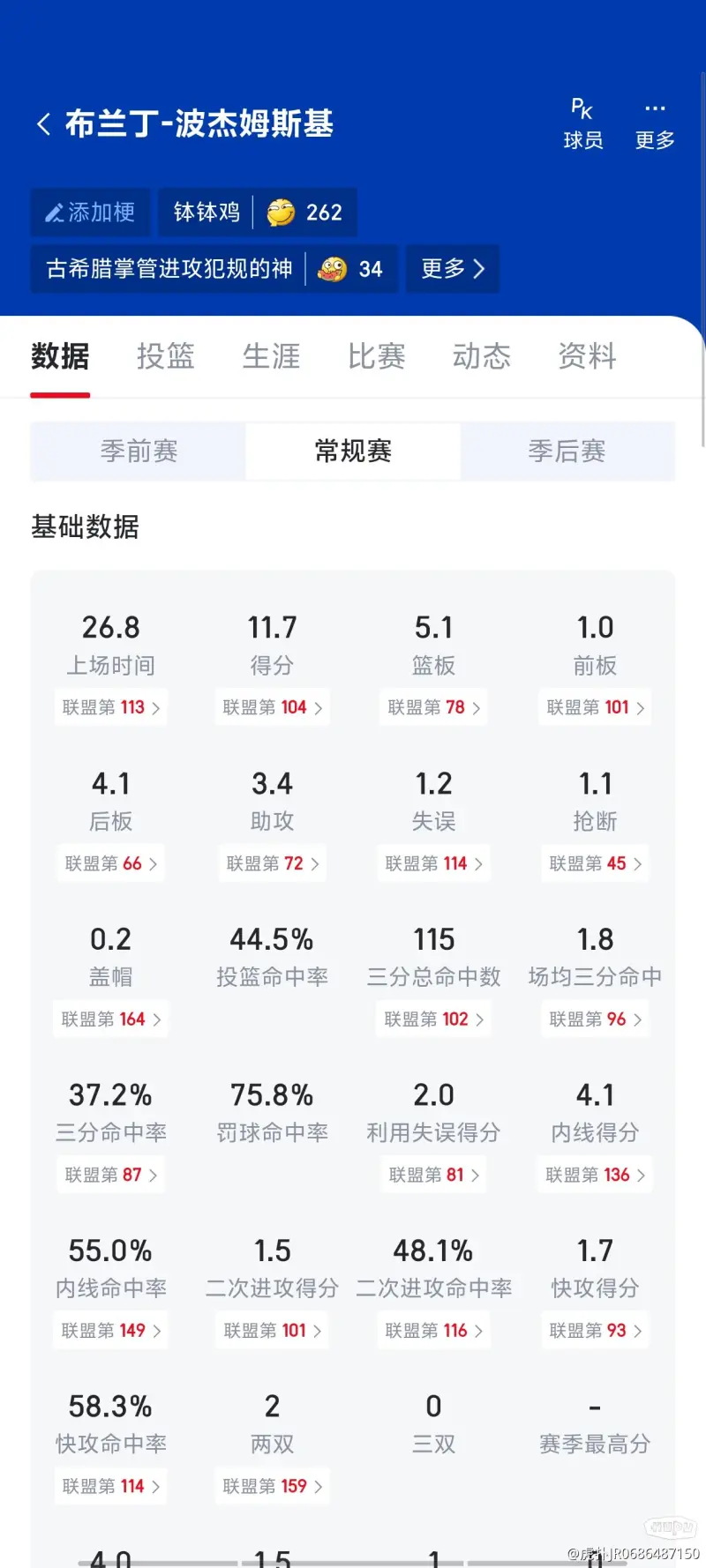Tap the 钵钵鸡 meme chip
The image size is (706, 1568).
(258, 213)
